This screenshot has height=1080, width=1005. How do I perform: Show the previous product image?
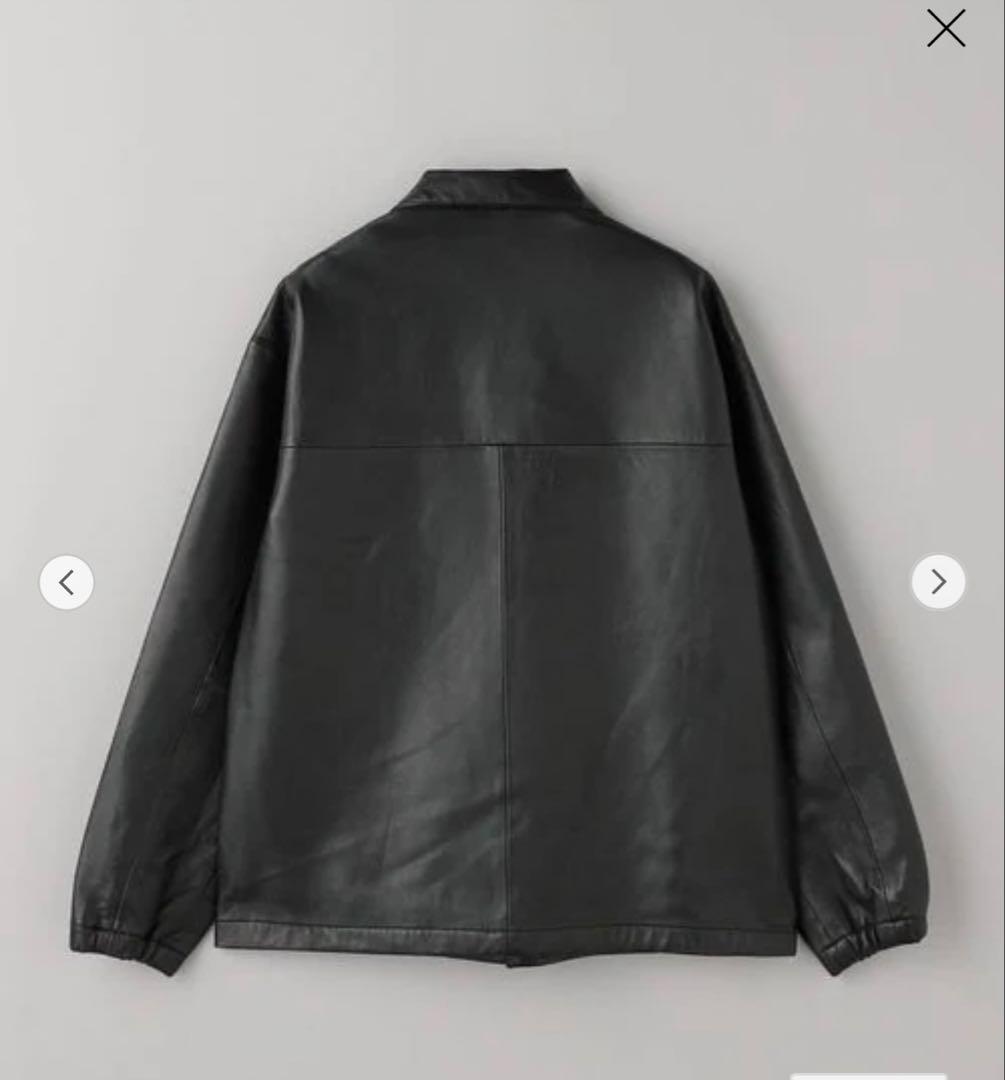[67, 582]
